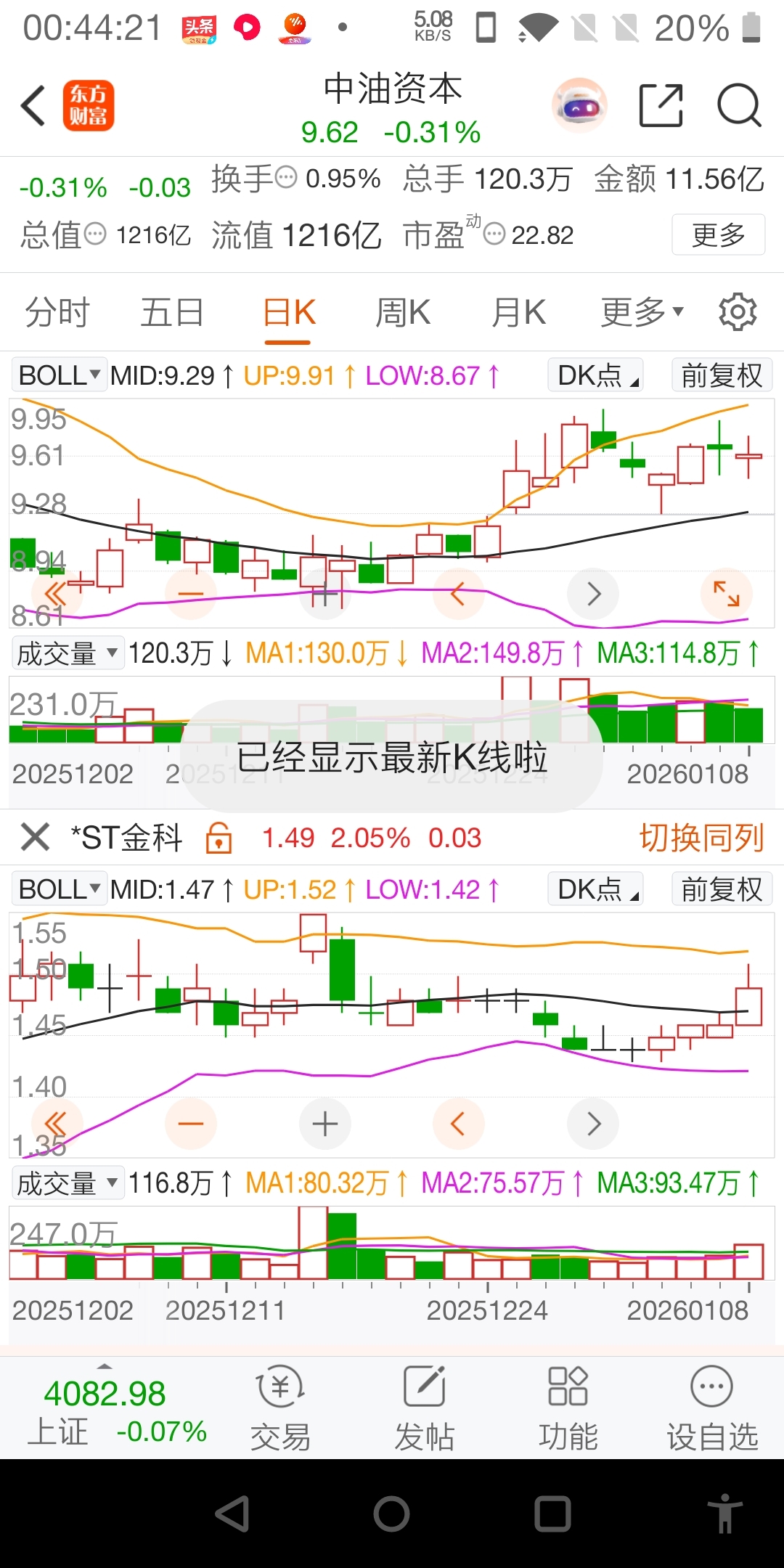The width and height of the screenshot is (784, 1568).
Task: Expand the 更多 quote details button
Action: (x=718, y=234)
